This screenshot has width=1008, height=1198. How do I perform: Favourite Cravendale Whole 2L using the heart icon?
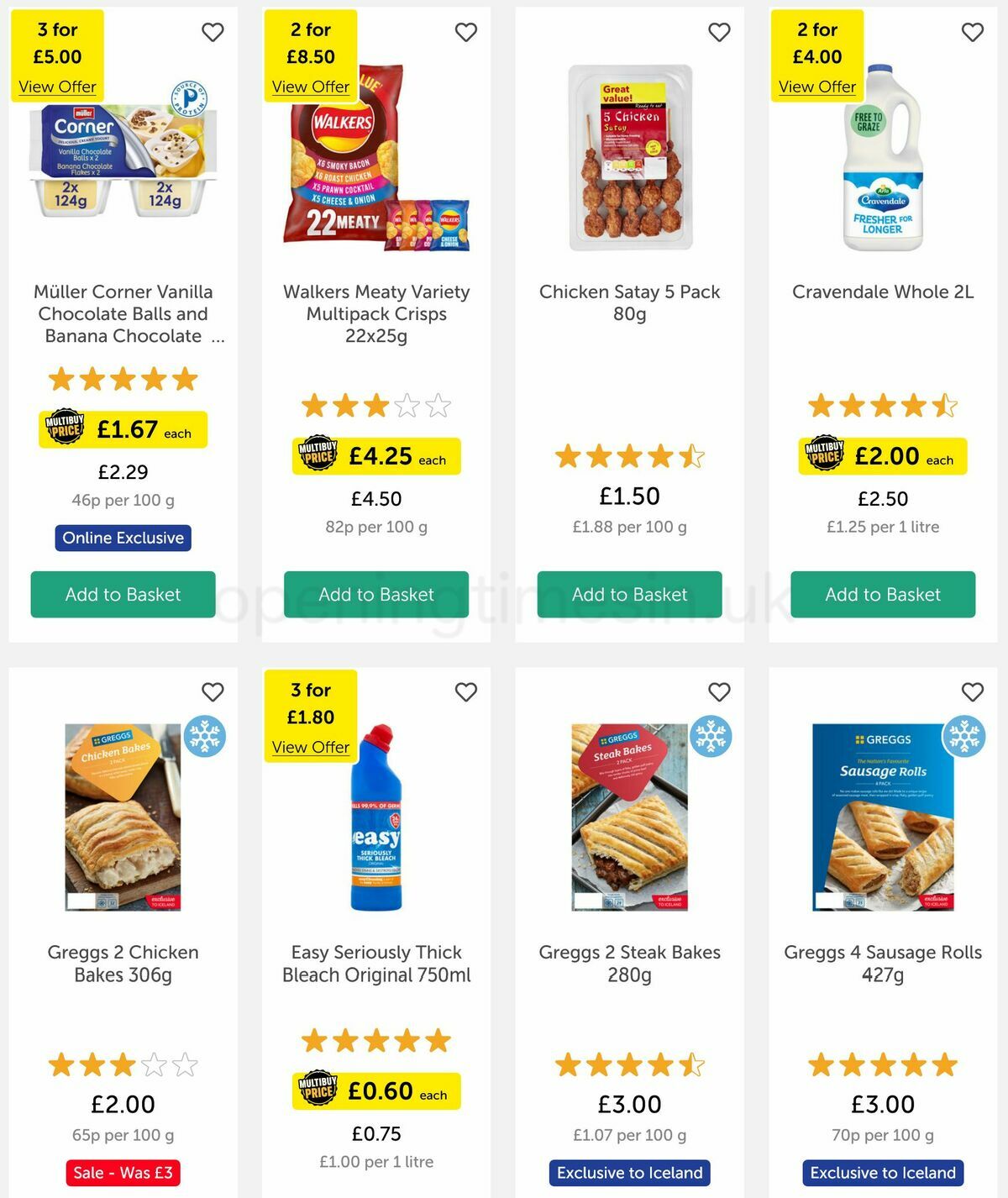click(973, 32)
